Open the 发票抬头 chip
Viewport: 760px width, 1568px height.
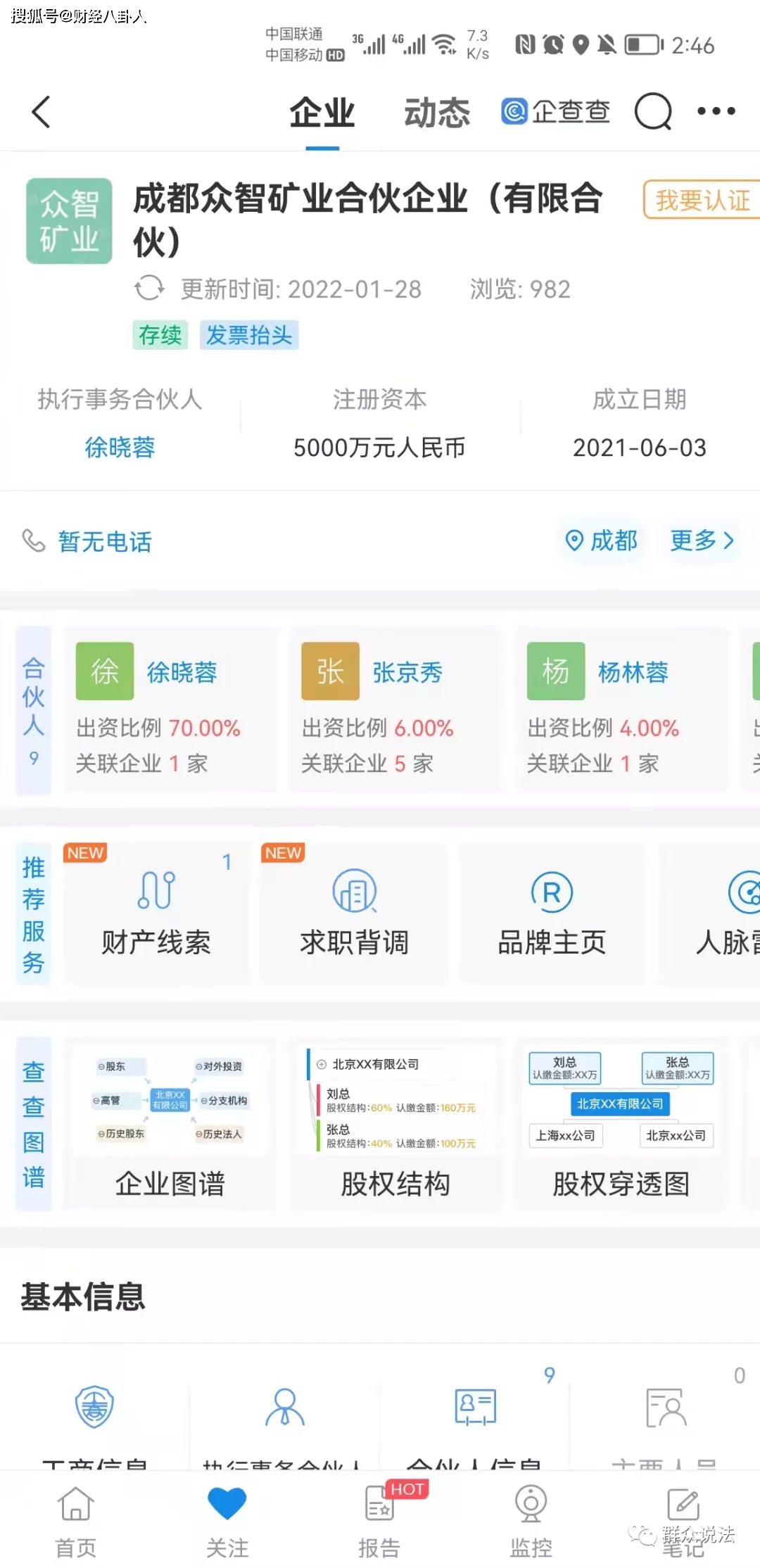pos(249,335)
